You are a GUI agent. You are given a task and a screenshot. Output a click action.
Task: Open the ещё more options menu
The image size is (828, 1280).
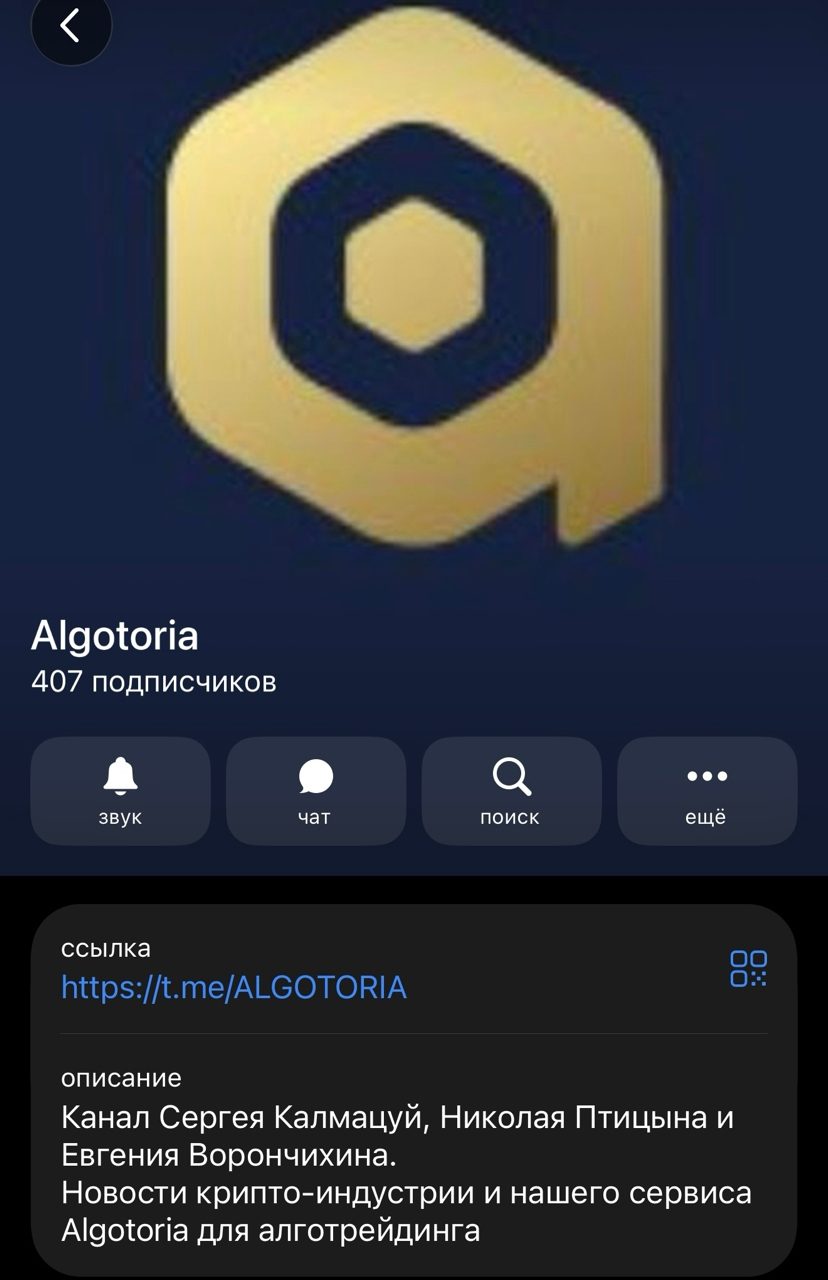click(706, 790)
